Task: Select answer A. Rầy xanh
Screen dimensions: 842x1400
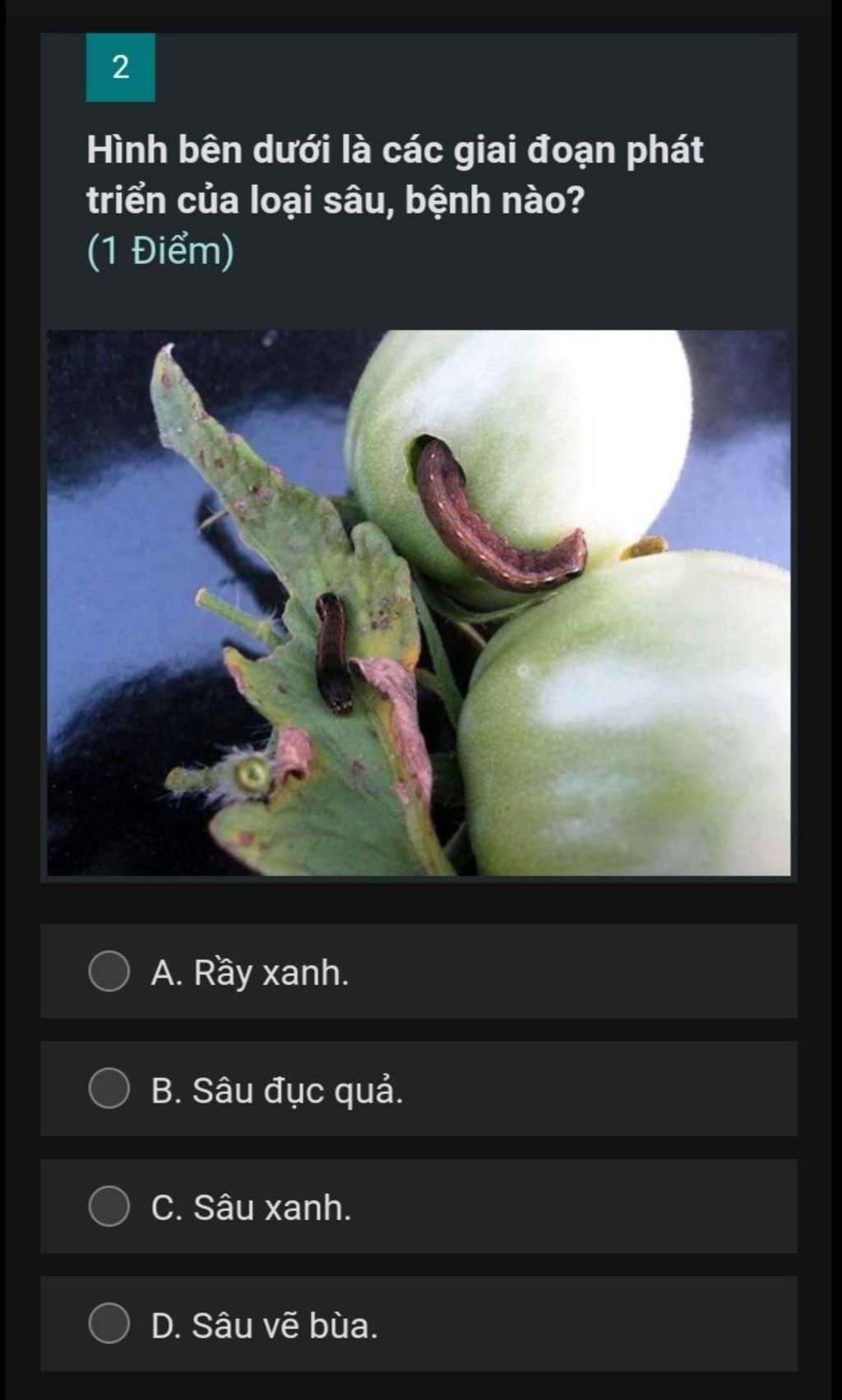Action: tap(109, 972)
